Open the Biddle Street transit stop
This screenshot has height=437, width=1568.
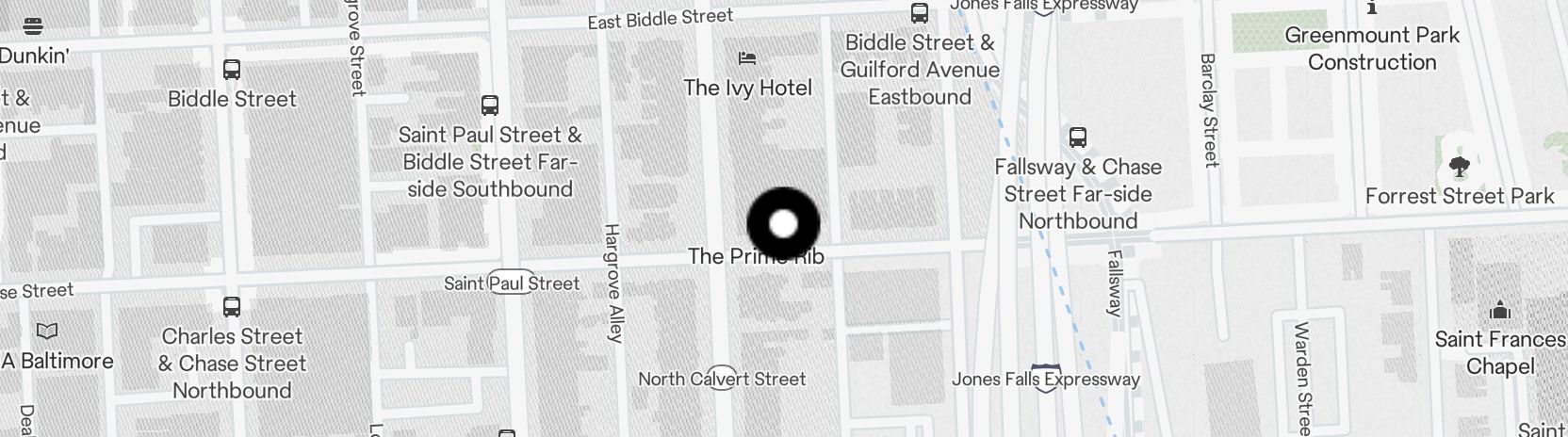pos(231,70)
